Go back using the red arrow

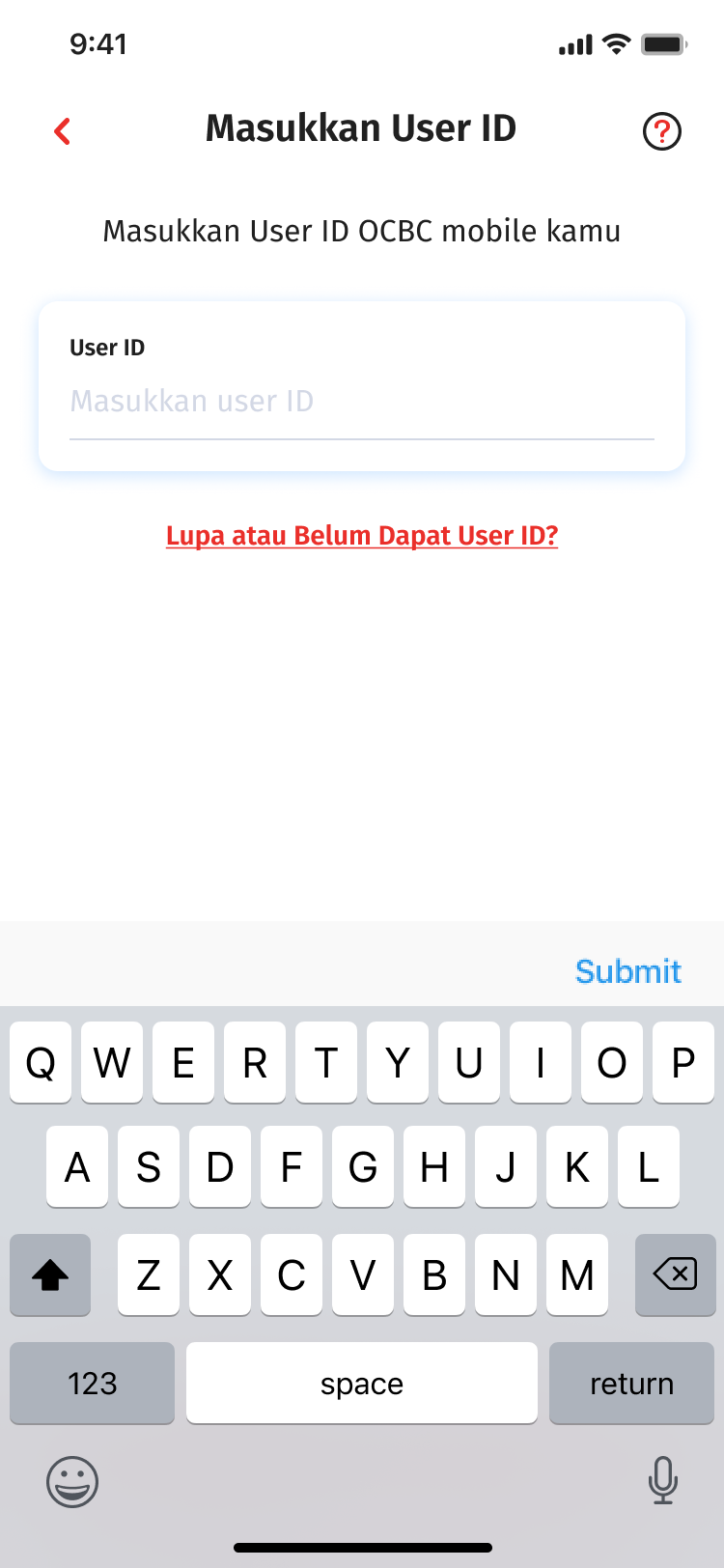63,130
